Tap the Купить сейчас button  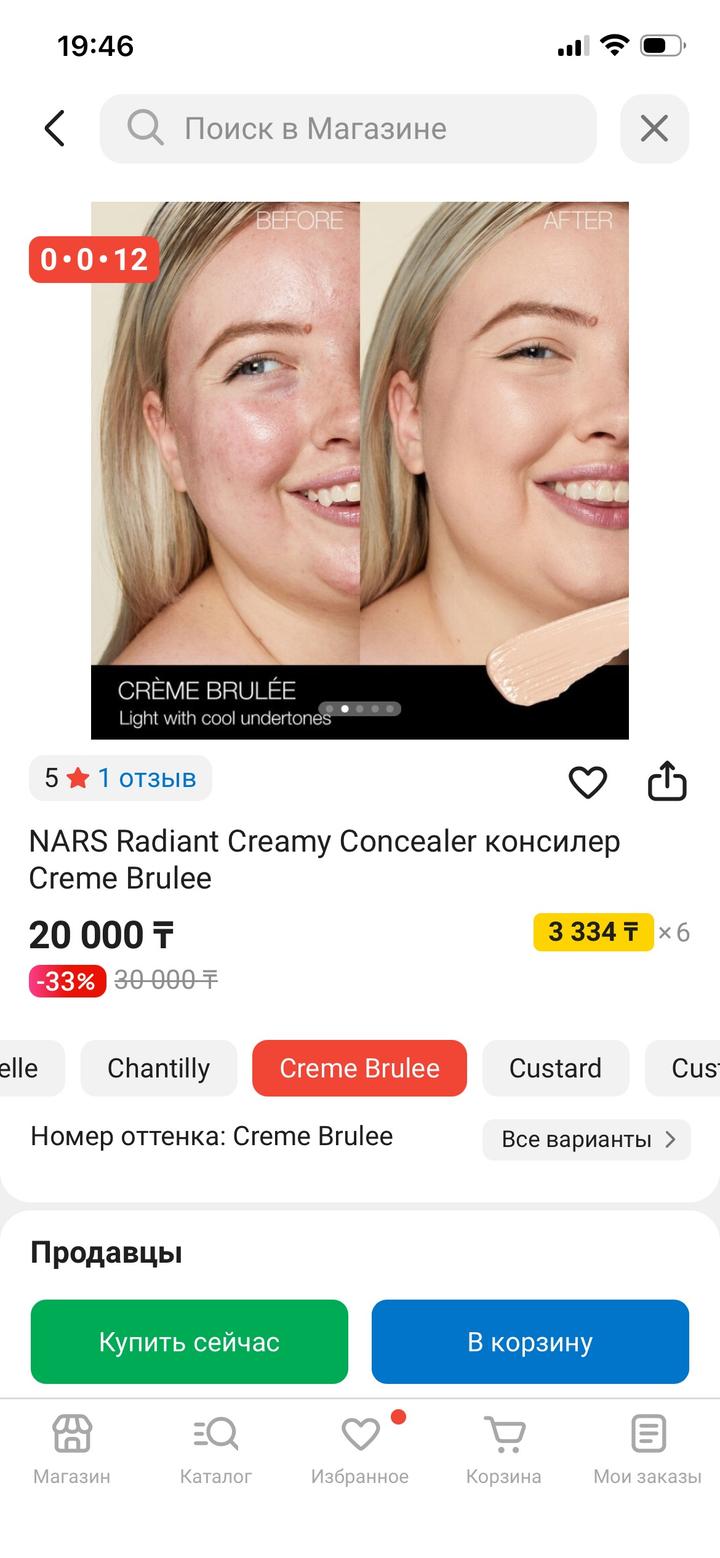(x=189, y=1342)
